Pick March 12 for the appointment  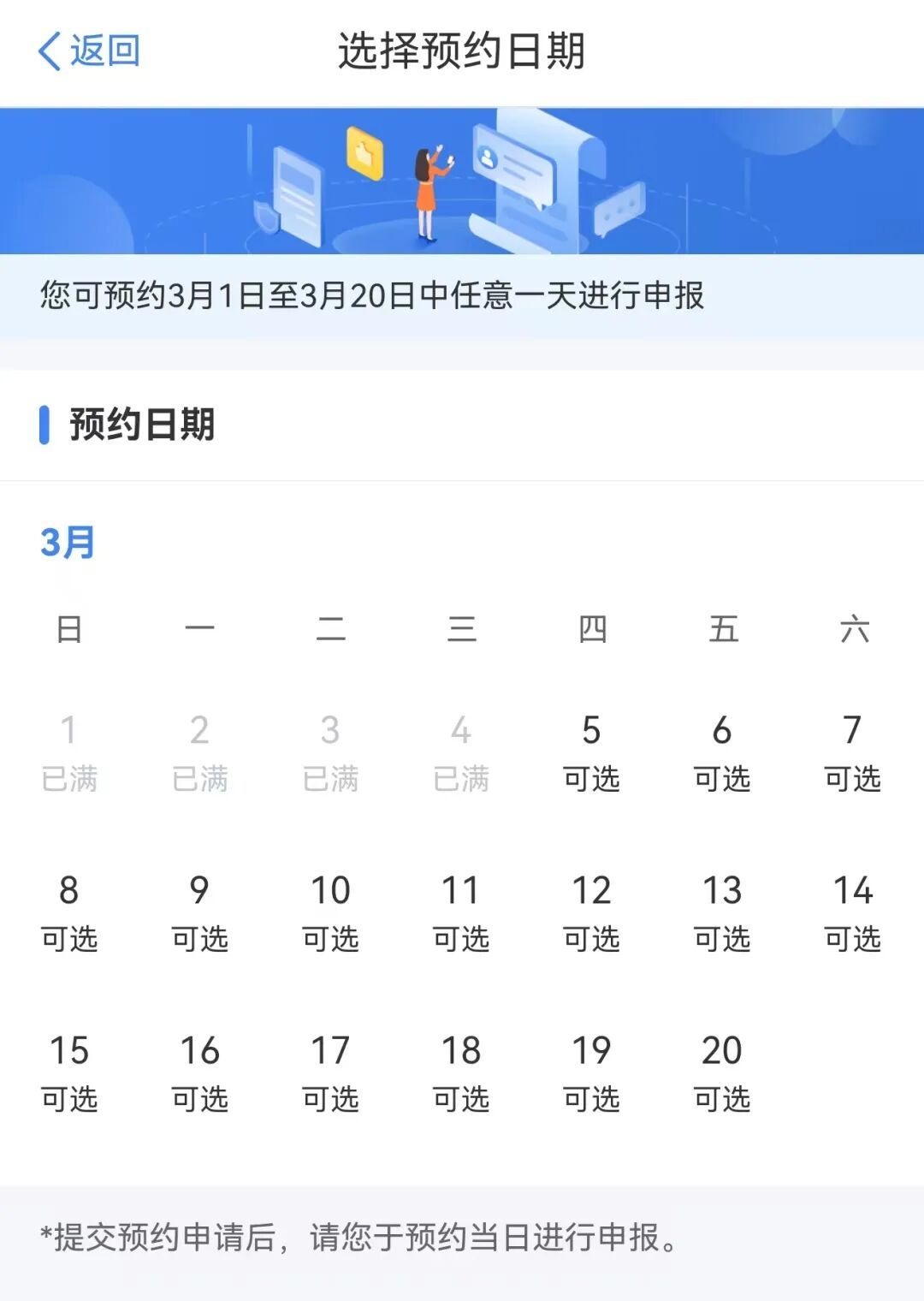[x=591, y=912]
